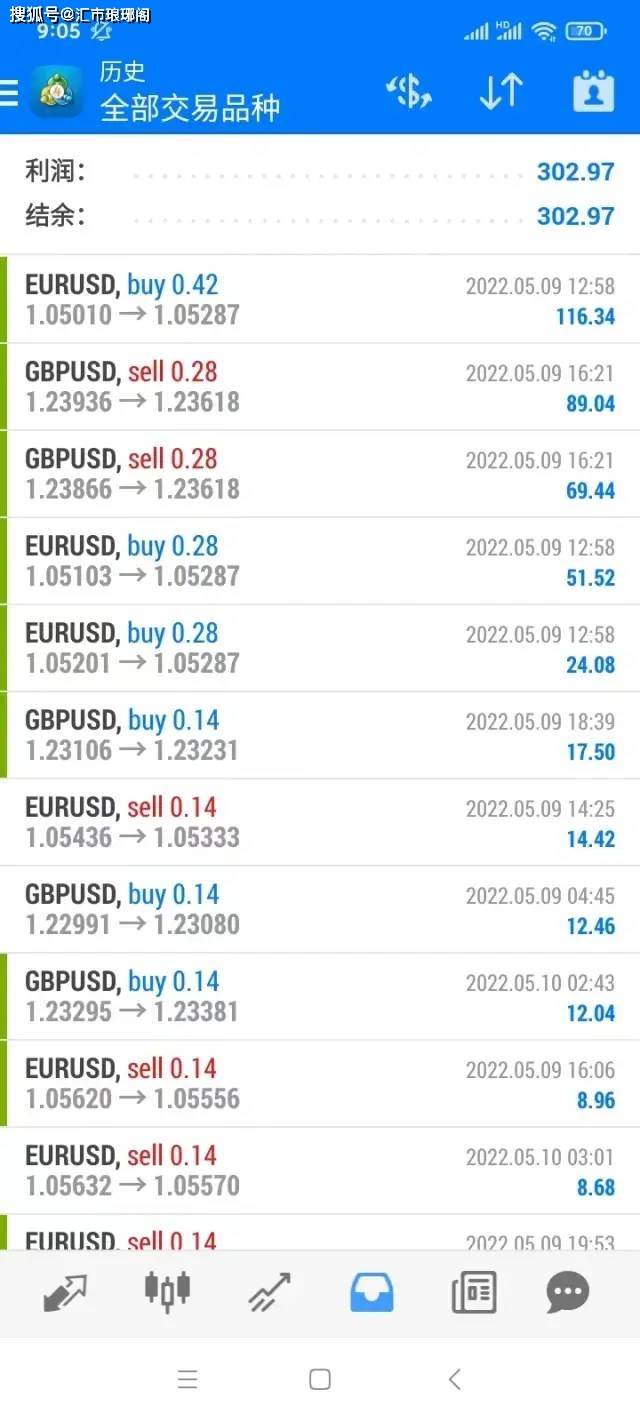Viewport: 640px width, 1422px height.
Task: Open the symbol filter icon
Action: tap(408, 92)
